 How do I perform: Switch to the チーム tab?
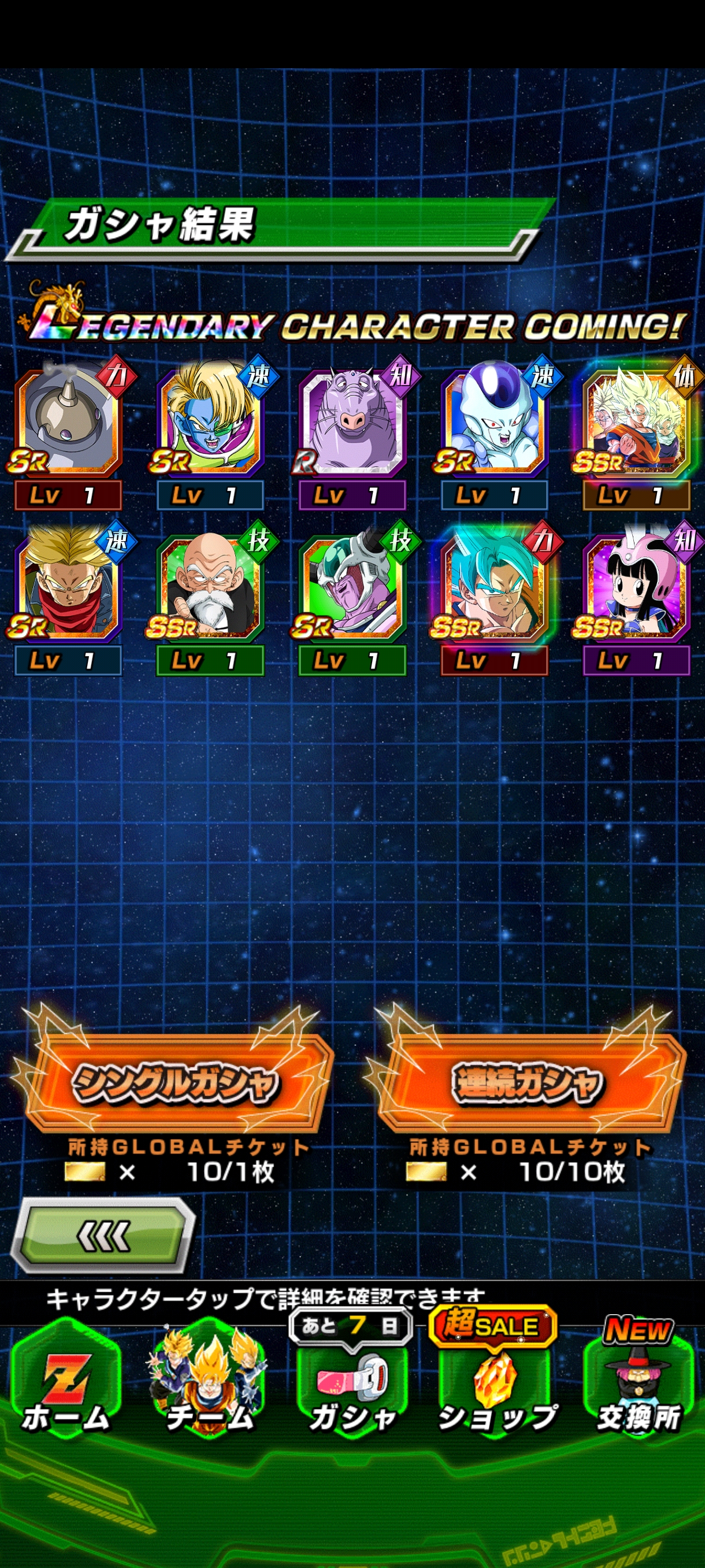[210, 1381]
